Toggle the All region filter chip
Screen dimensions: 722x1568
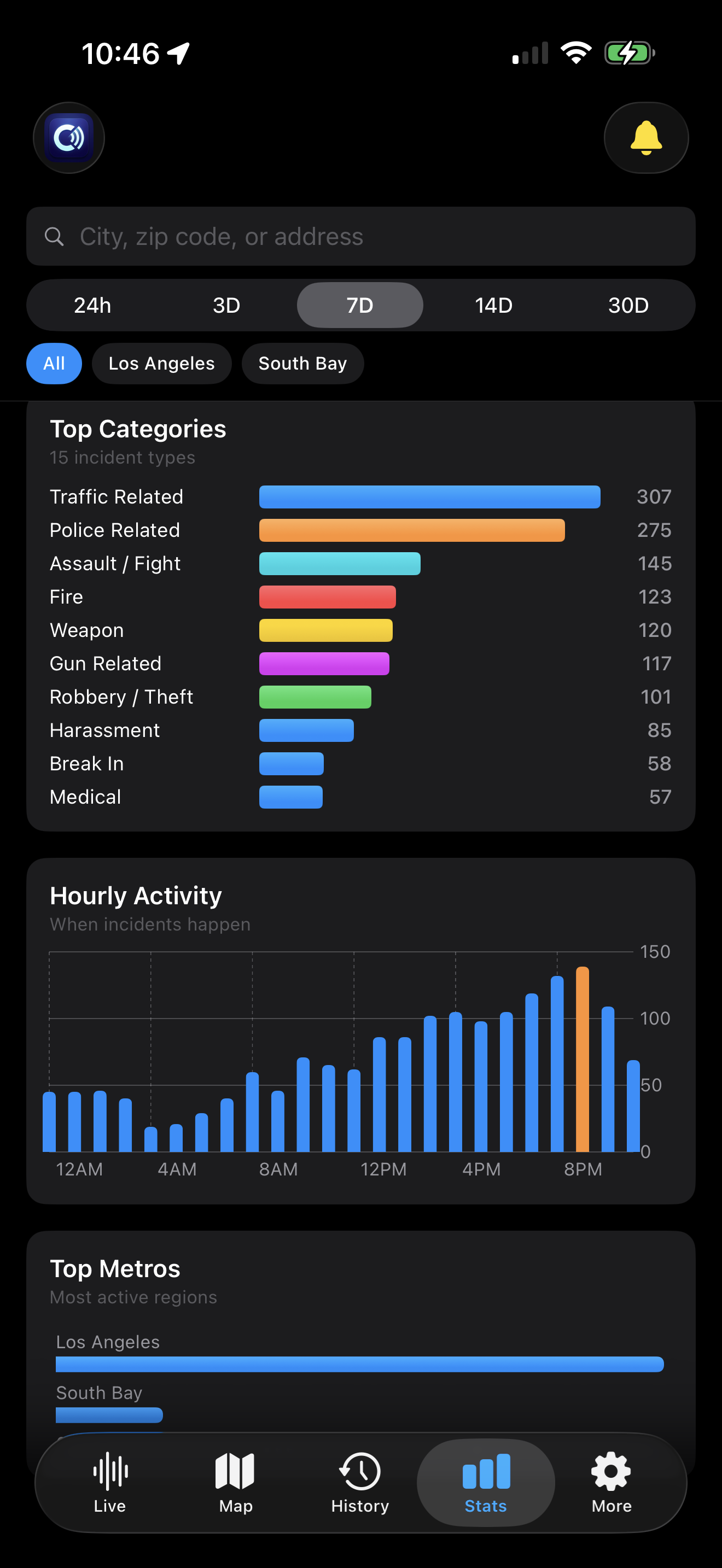tap(54, 364)
